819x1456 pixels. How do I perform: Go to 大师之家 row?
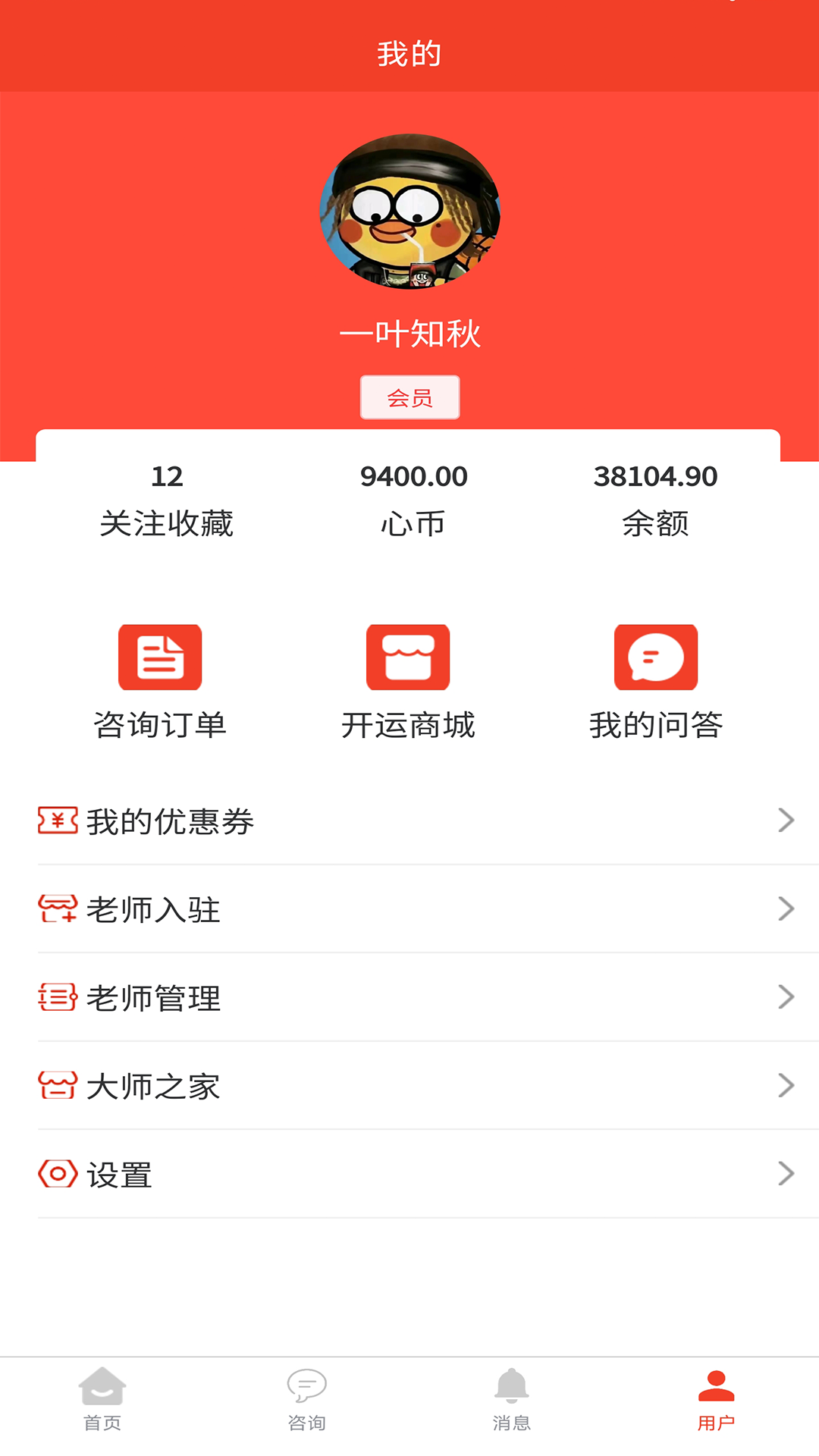click(409, 1086)
